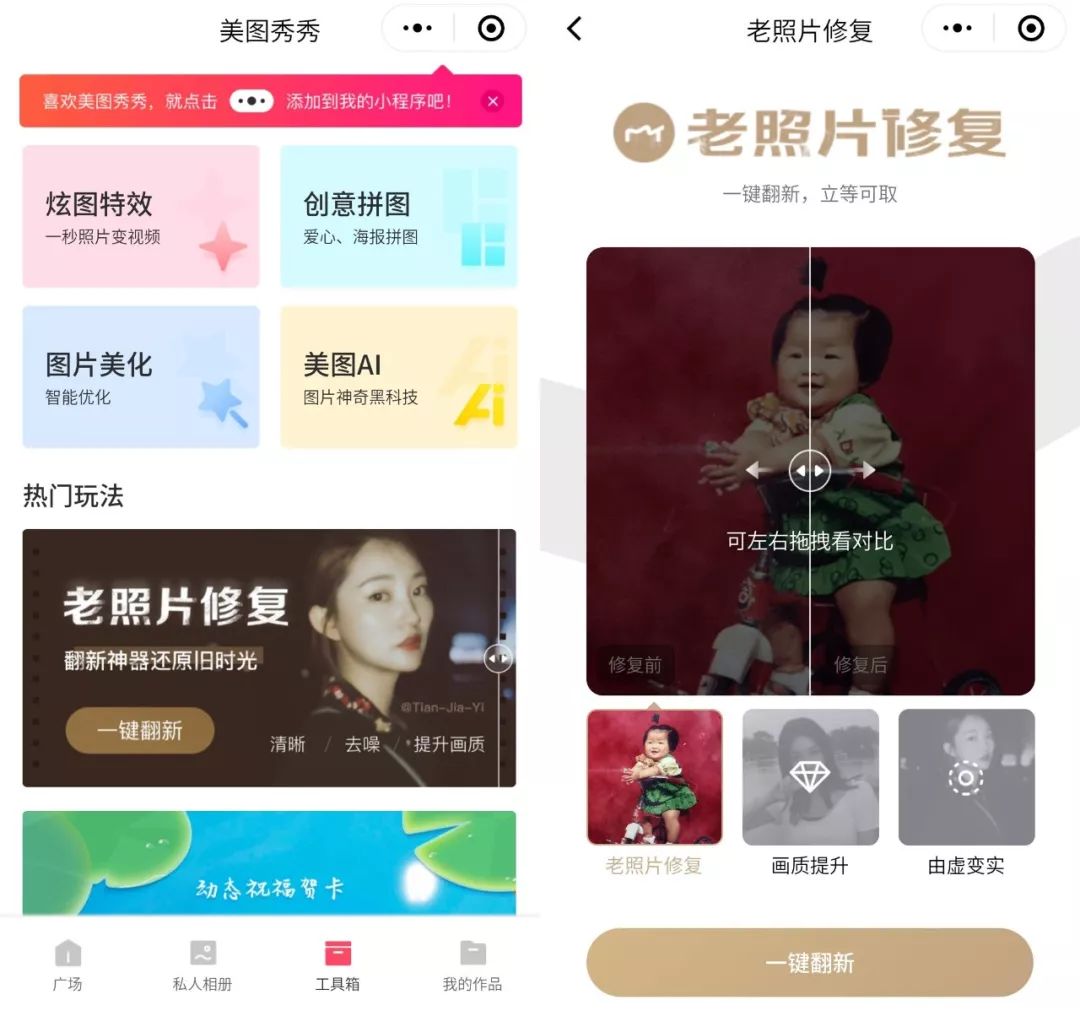Viewport: 1080px width, 1016px height.
Task: Switch to the 广场 tab
Action: point(68,965)
